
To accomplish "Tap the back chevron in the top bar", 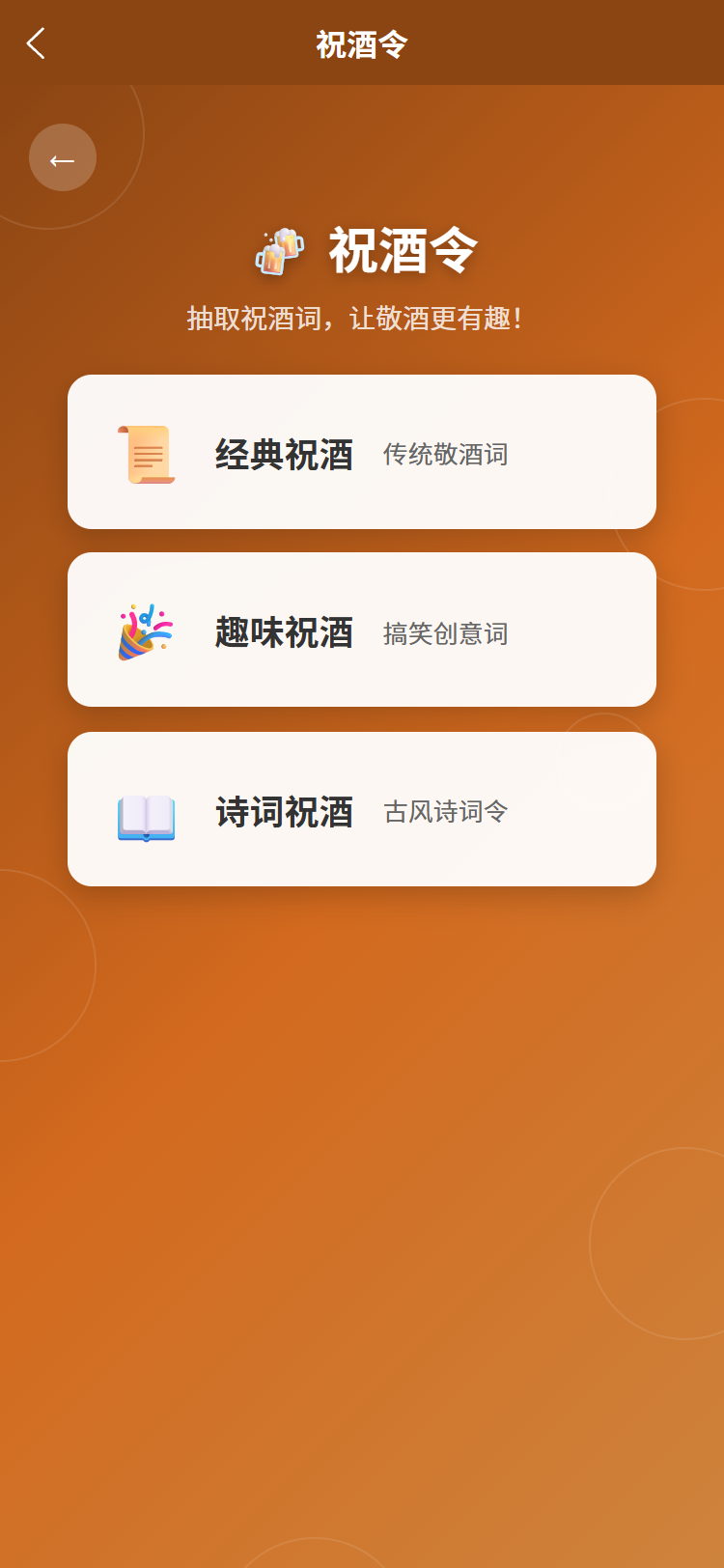I will click(x=35, y=43).
